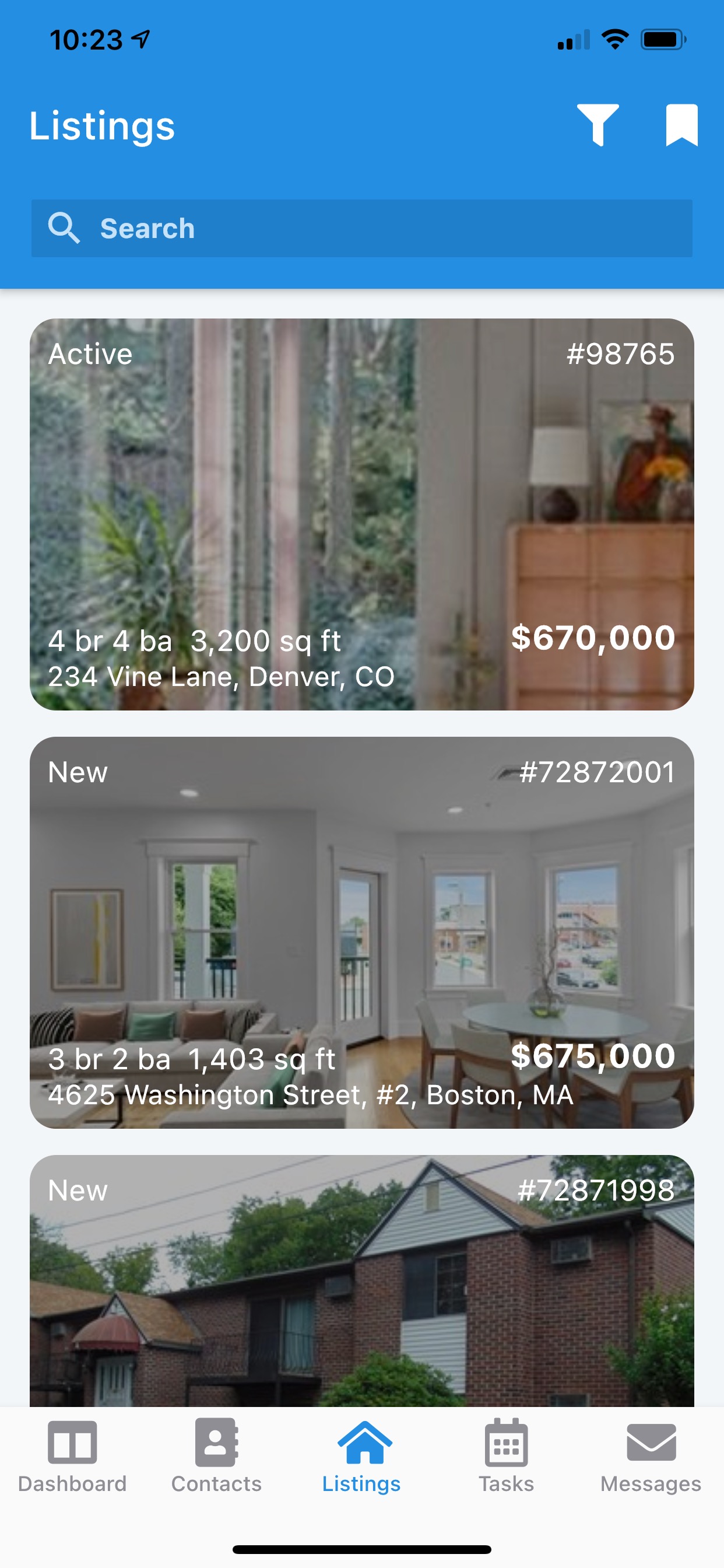Screen dimensions: 724x1568
Task: Select the Listings tab
Action: [361, 1457]
